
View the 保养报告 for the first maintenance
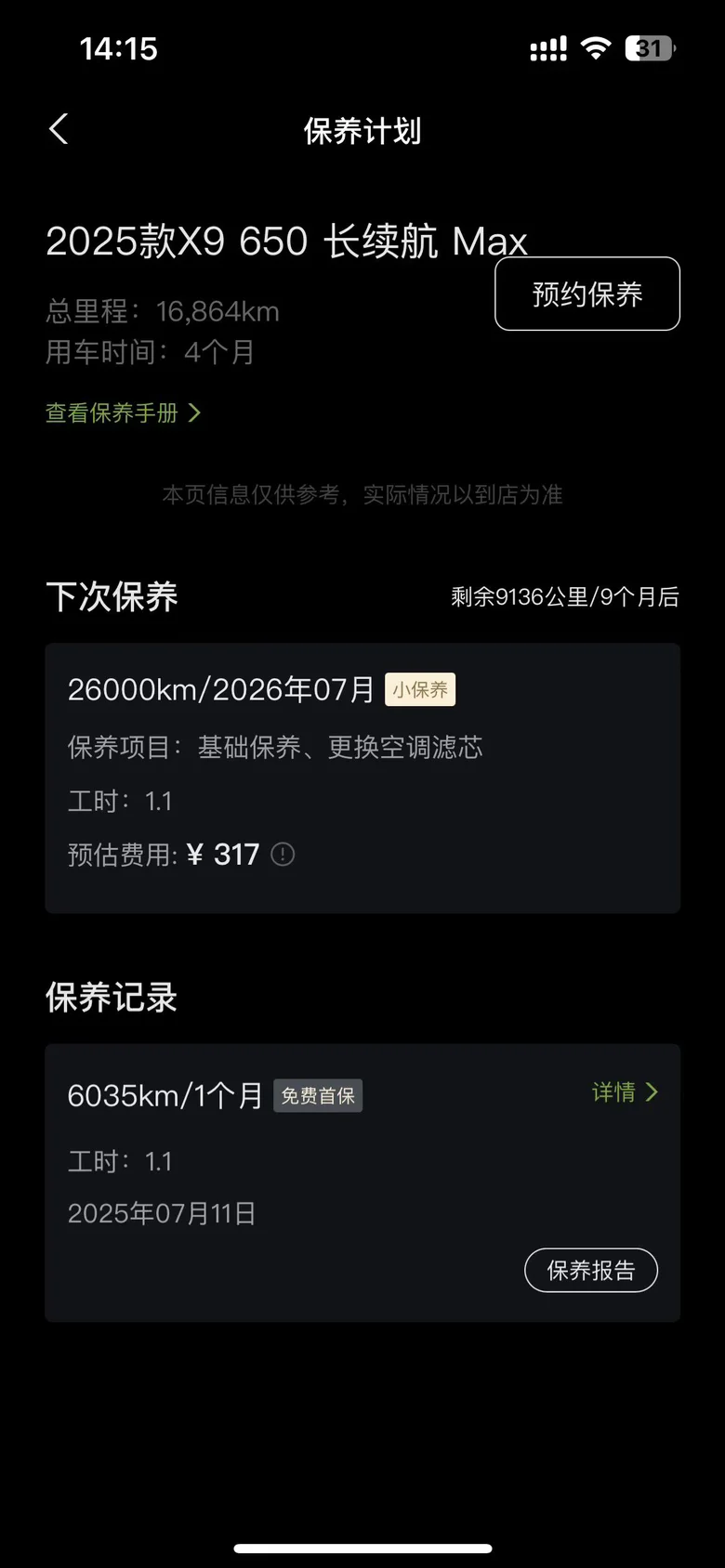pos(591,1270)
